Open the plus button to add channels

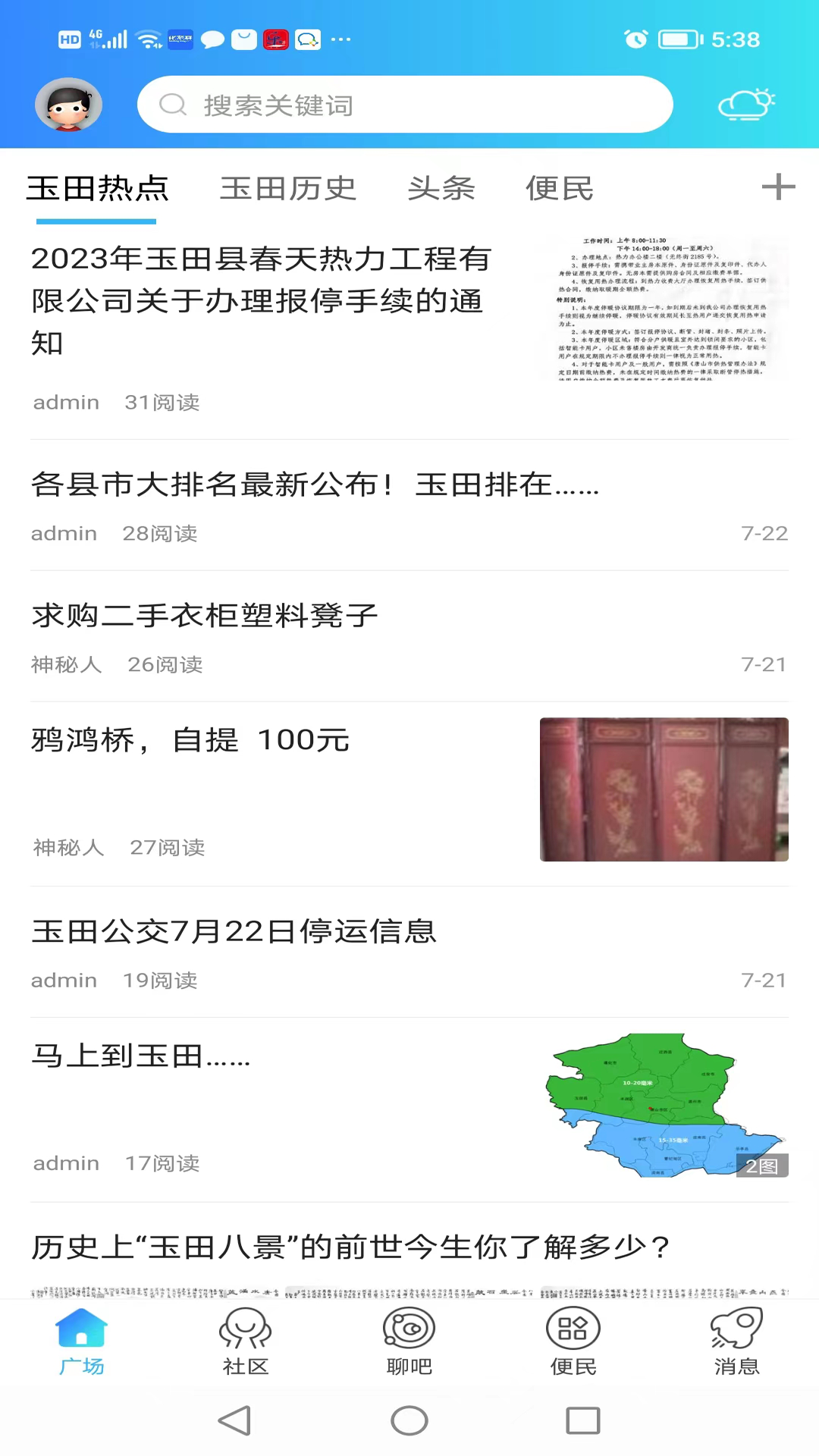777,187
